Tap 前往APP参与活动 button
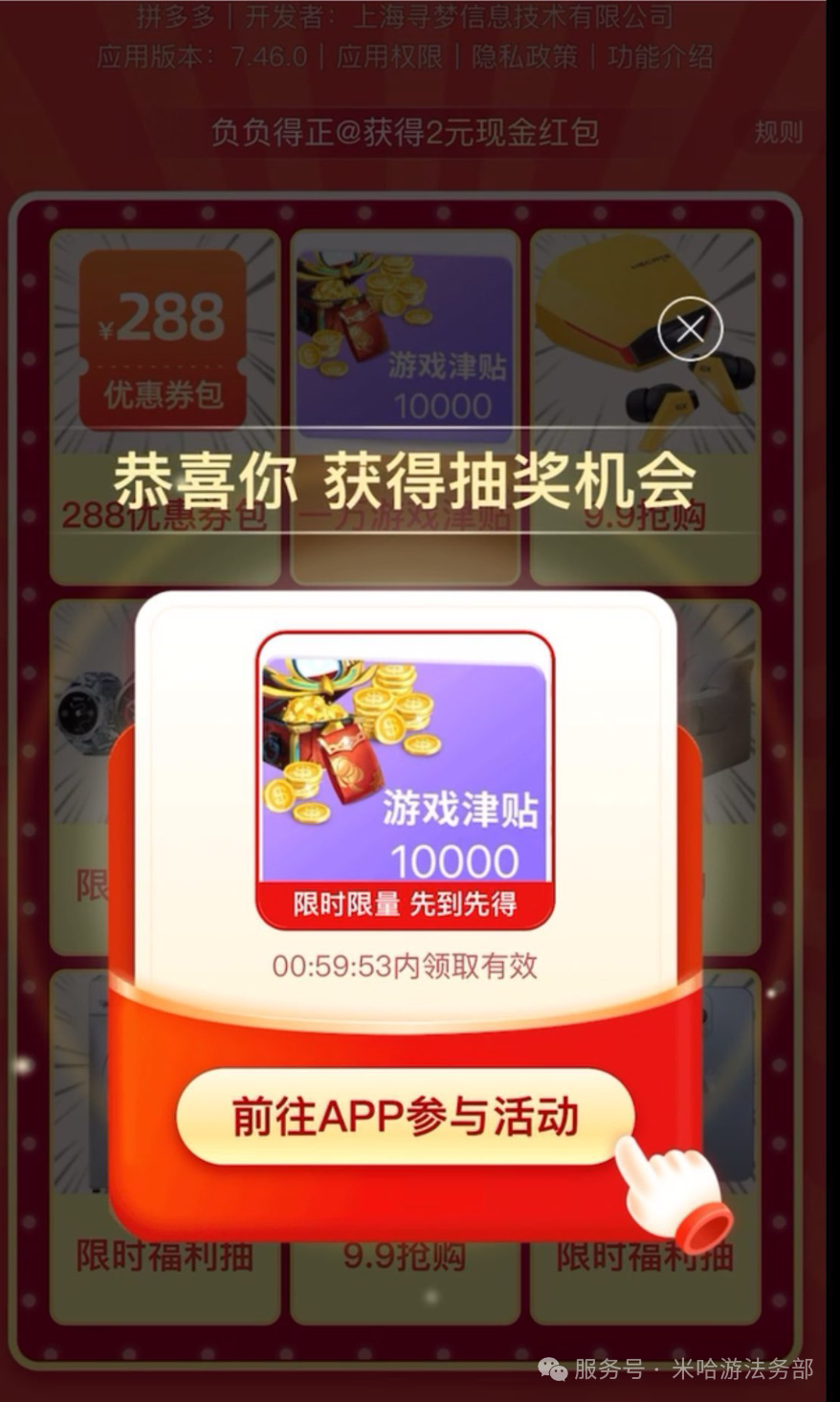840x1402 pixels. tap(406, 1117)
